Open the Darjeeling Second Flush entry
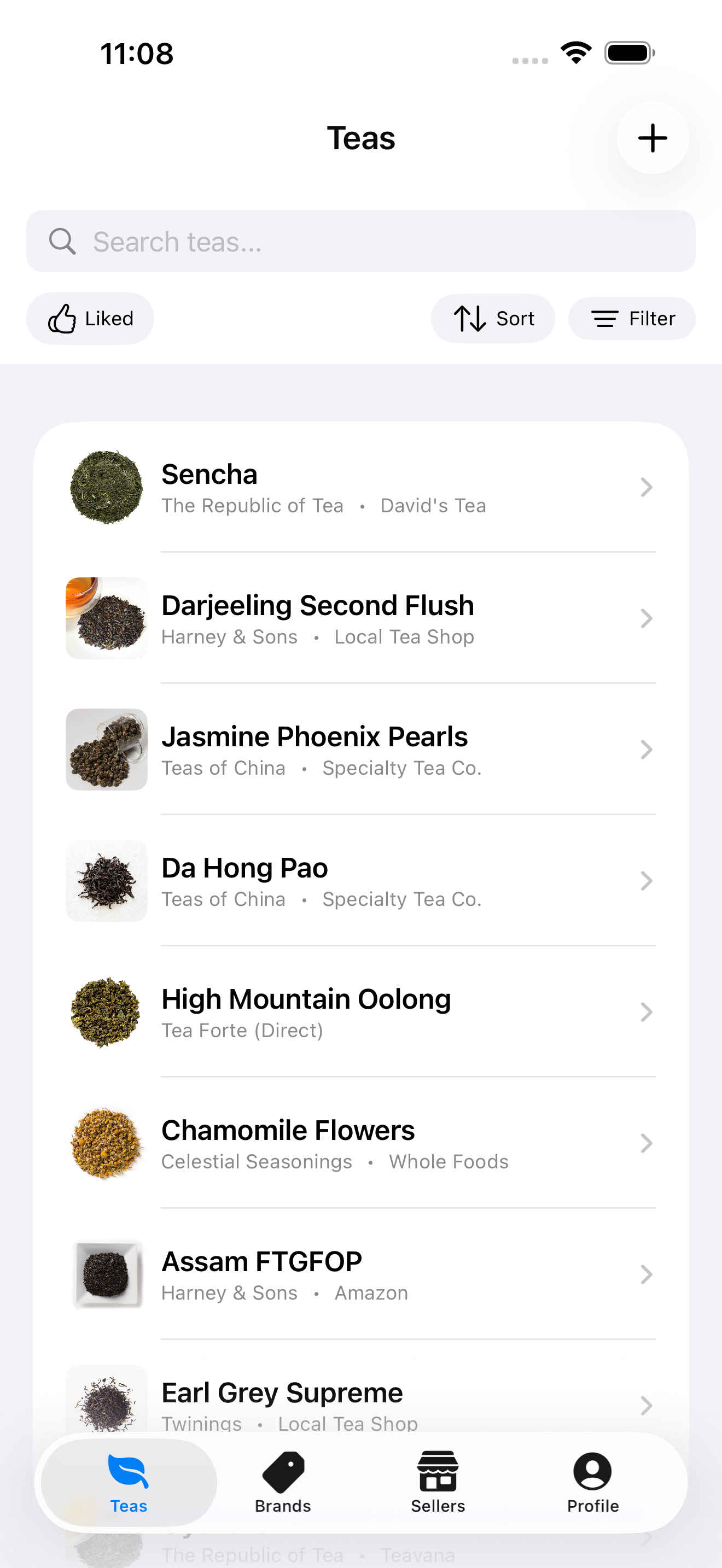Screen dimensions: 722x1568 pos(361,618)
